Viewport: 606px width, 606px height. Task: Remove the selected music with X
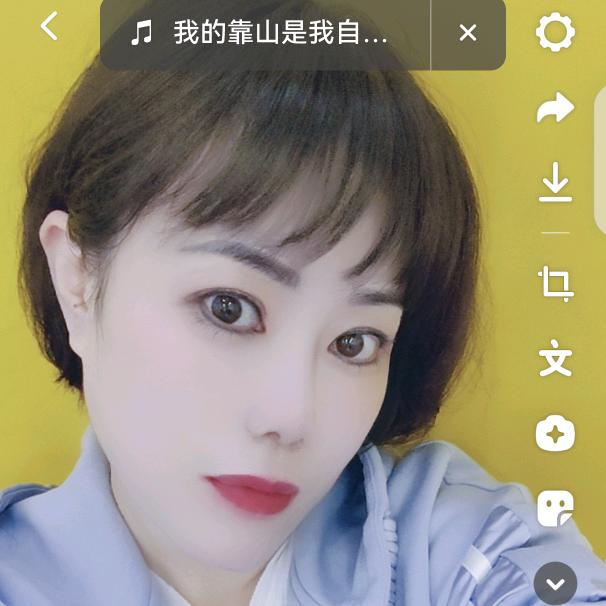coord(468,33)
